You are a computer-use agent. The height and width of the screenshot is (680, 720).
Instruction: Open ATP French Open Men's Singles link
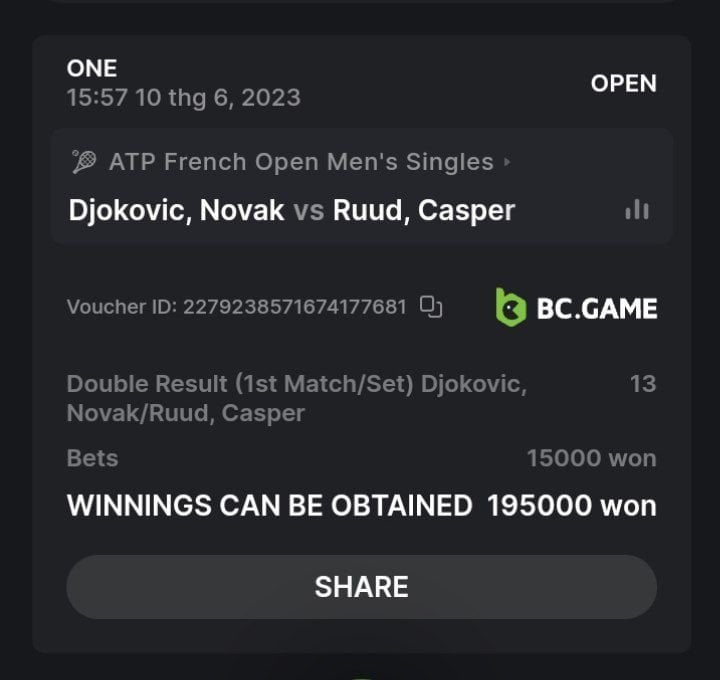point(300,162)
